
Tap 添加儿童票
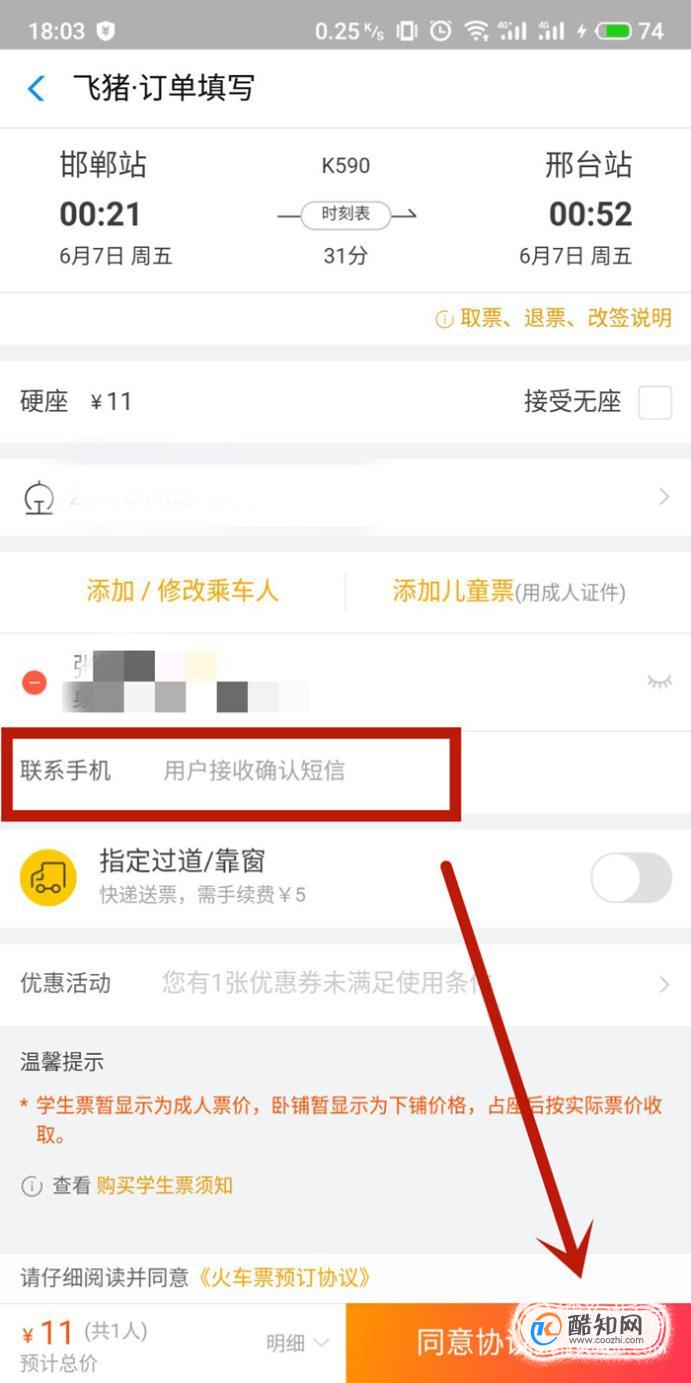click(508, 592)
